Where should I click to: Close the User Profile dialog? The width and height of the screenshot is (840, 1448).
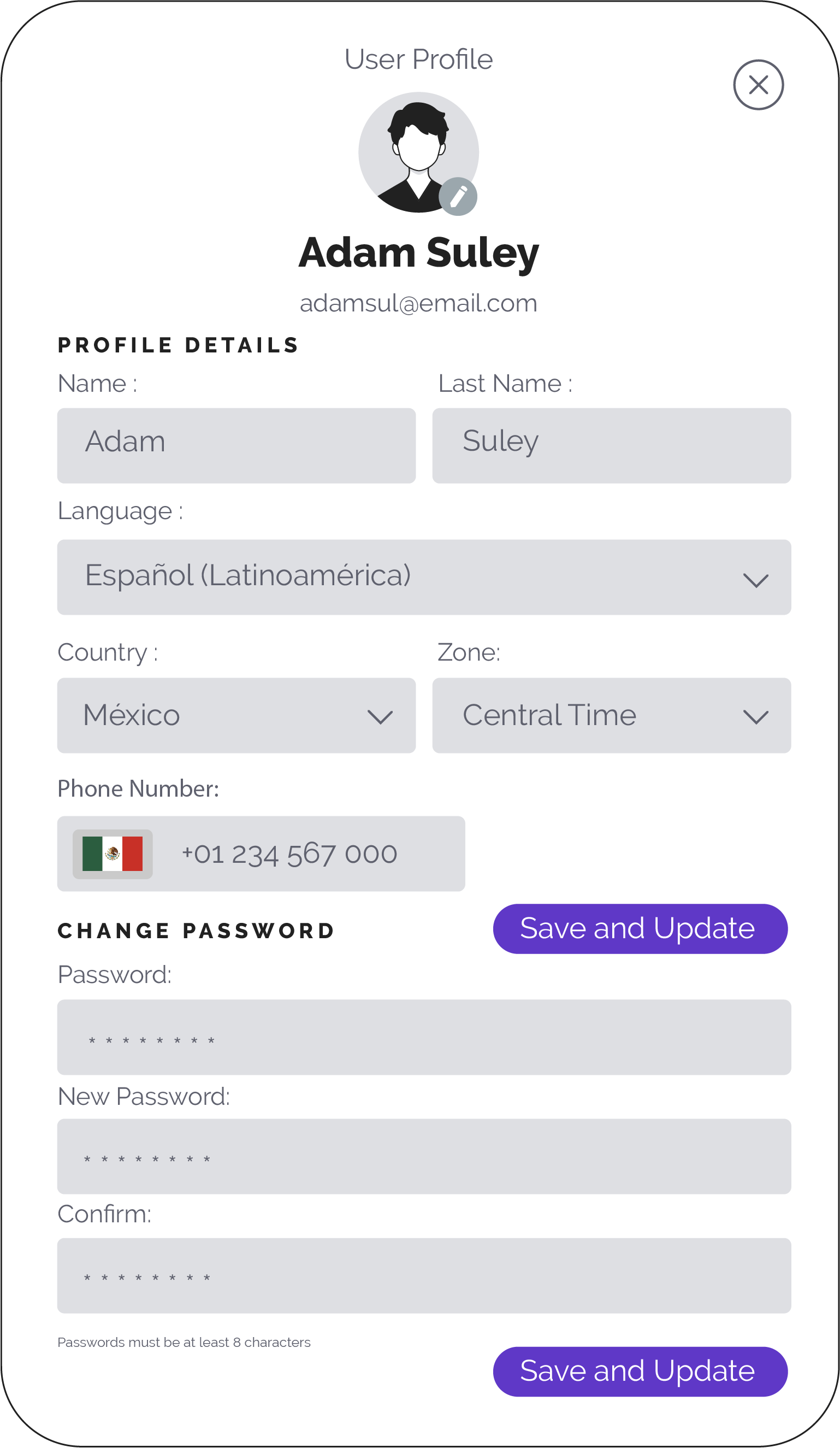pos(759,85)
